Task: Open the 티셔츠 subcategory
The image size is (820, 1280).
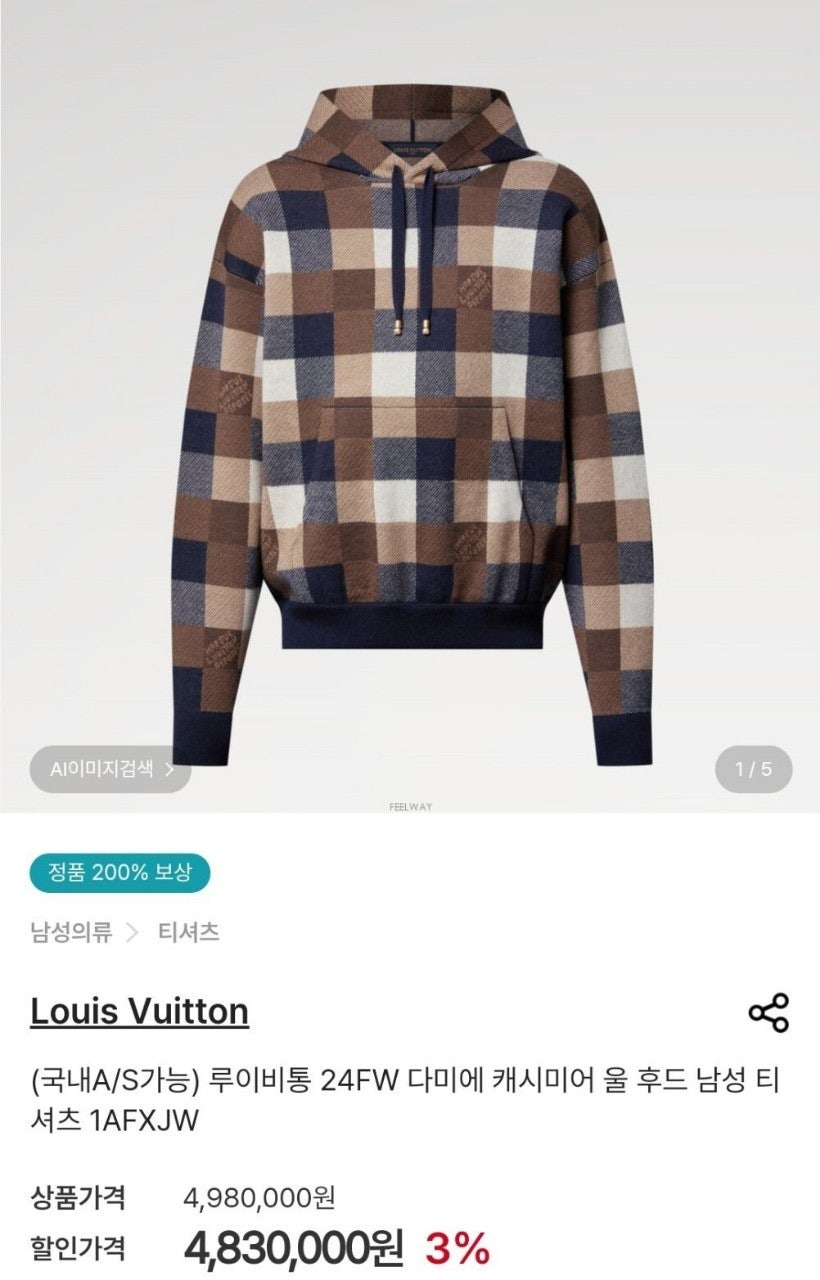Action: (x=188, y=933)
